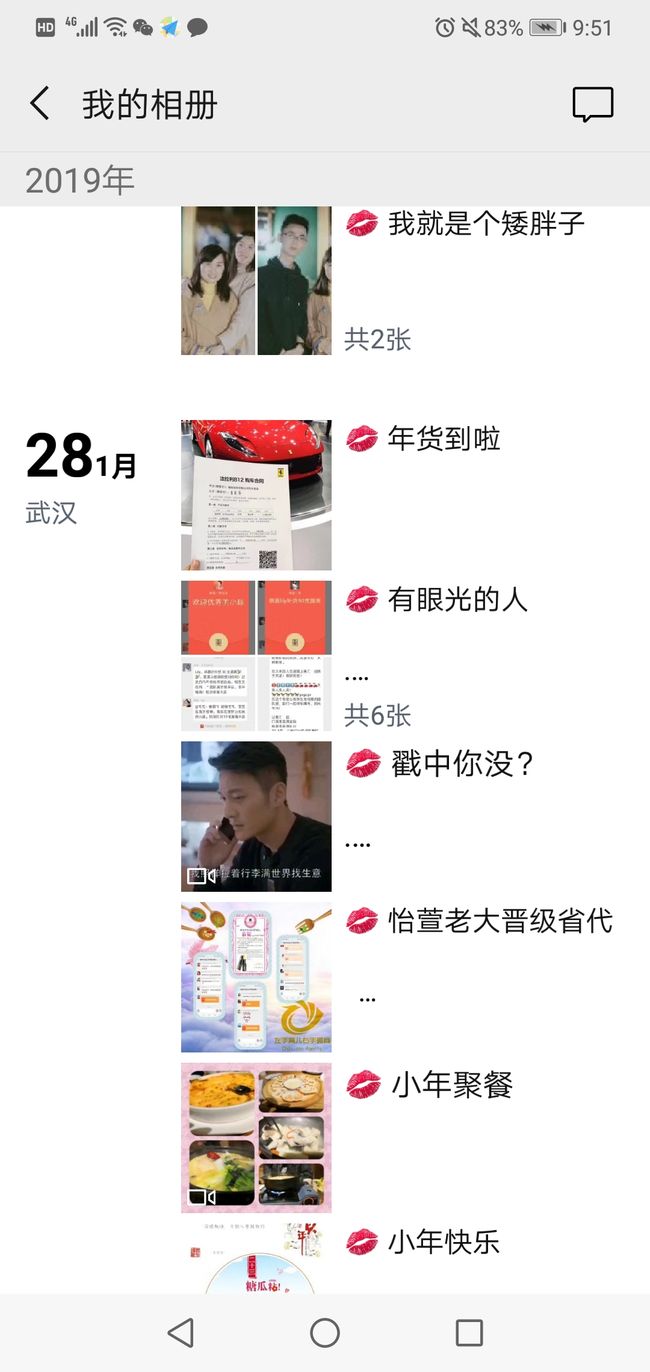Open the 小年快乐 post
Viewport: 650px width, 1372px height.
pos(256,1258)
